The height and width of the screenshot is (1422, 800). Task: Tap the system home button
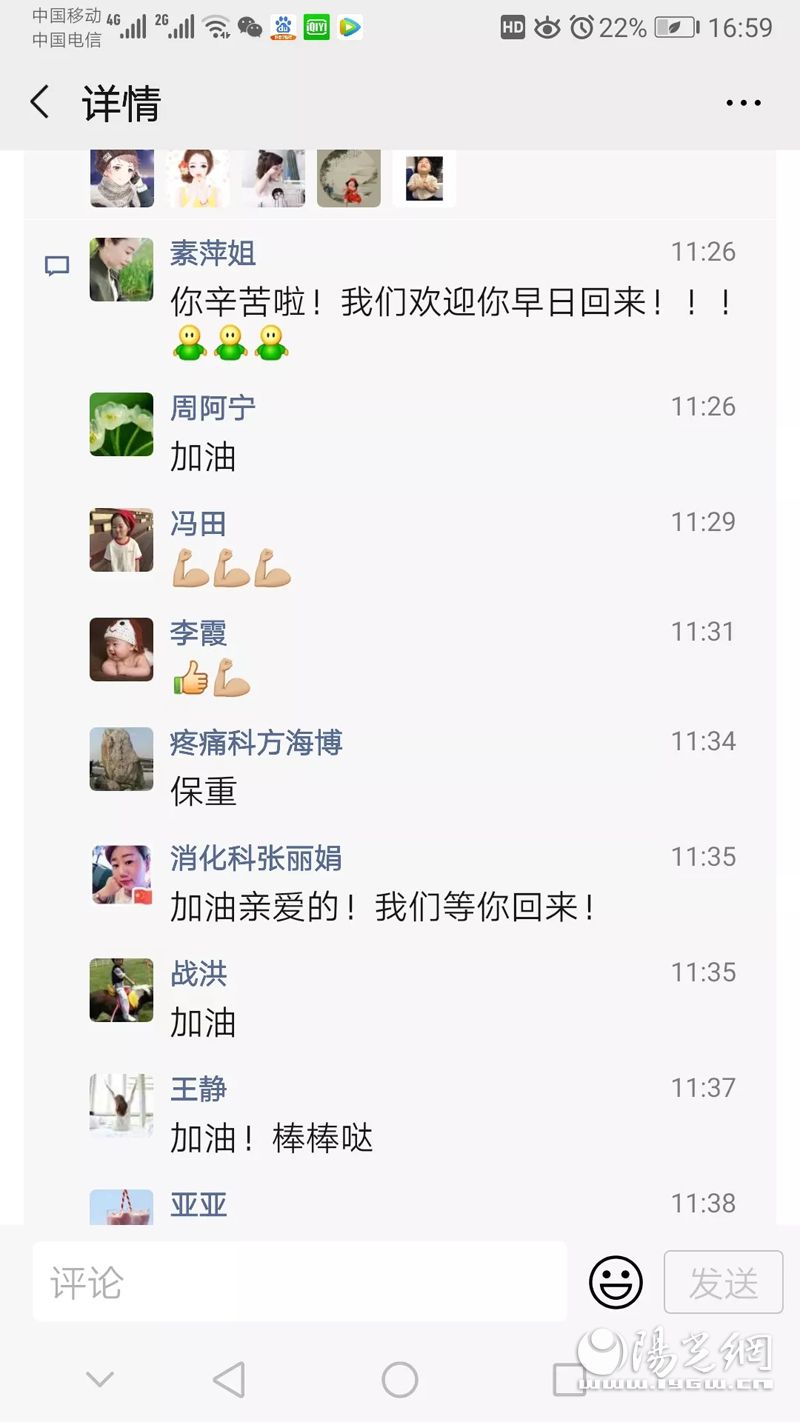pyautogui.click(x=400, y=1380)
